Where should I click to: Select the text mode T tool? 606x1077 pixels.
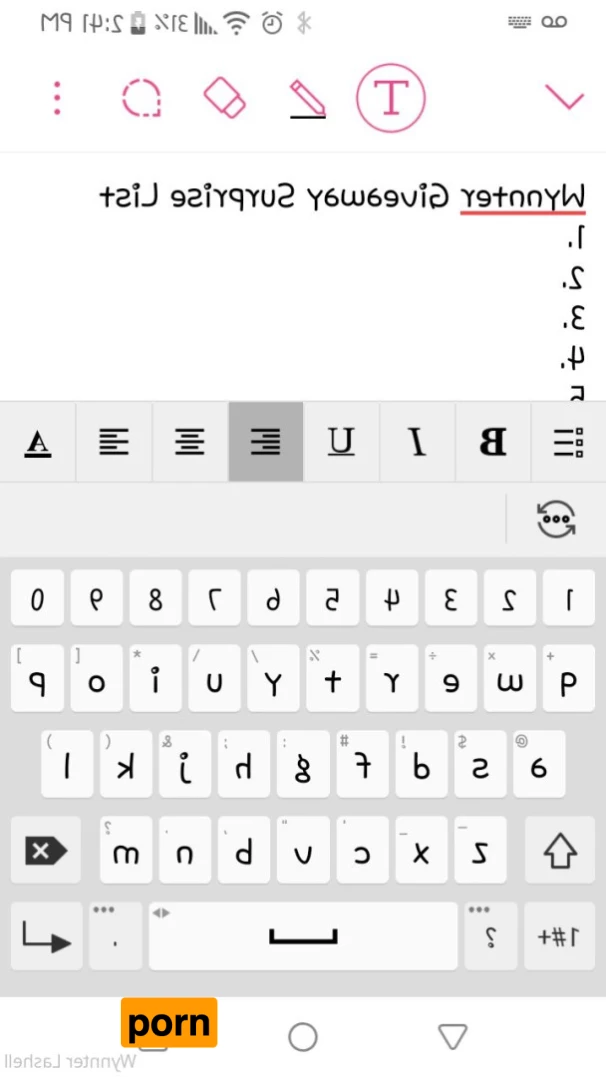[391, 97]
